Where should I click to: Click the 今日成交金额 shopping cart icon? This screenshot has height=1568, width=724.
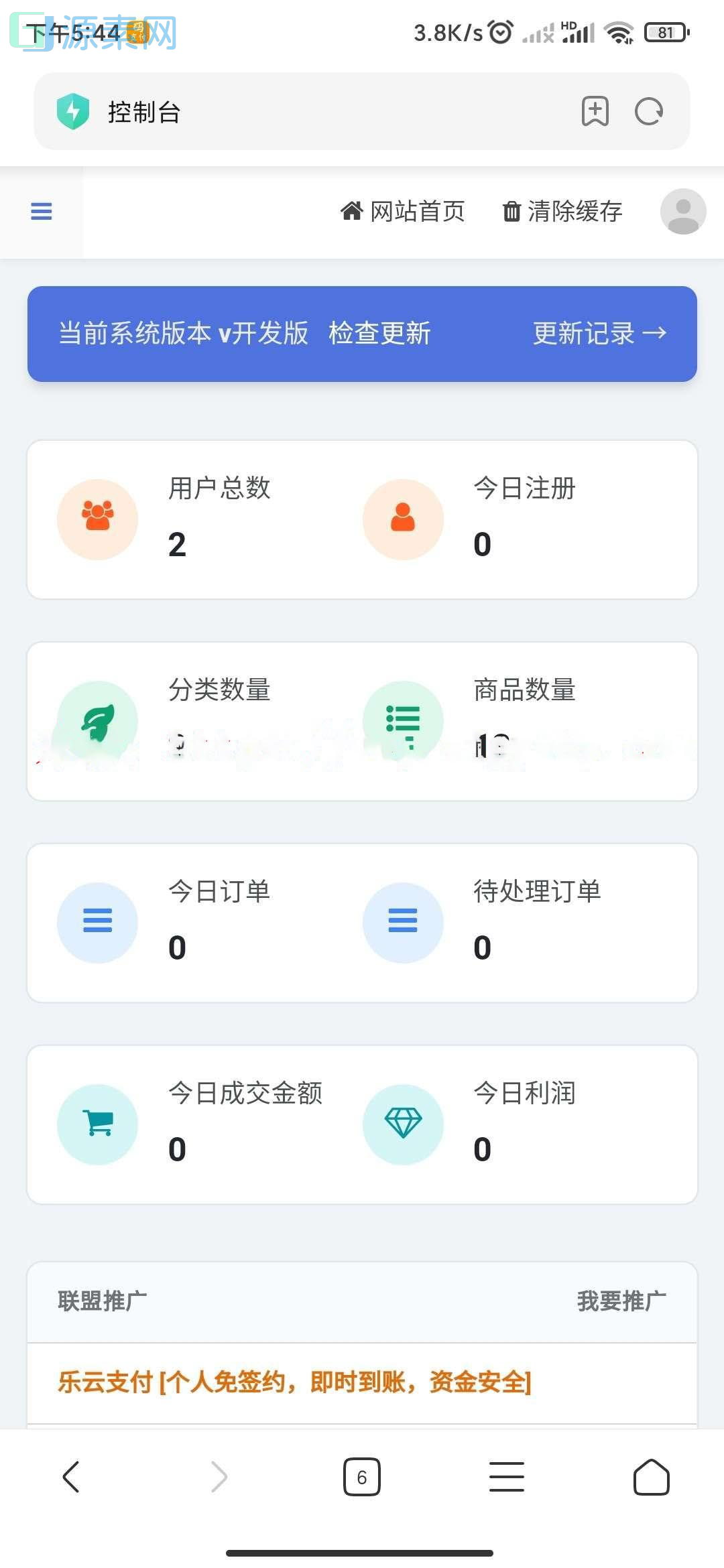coord(97,1124)
